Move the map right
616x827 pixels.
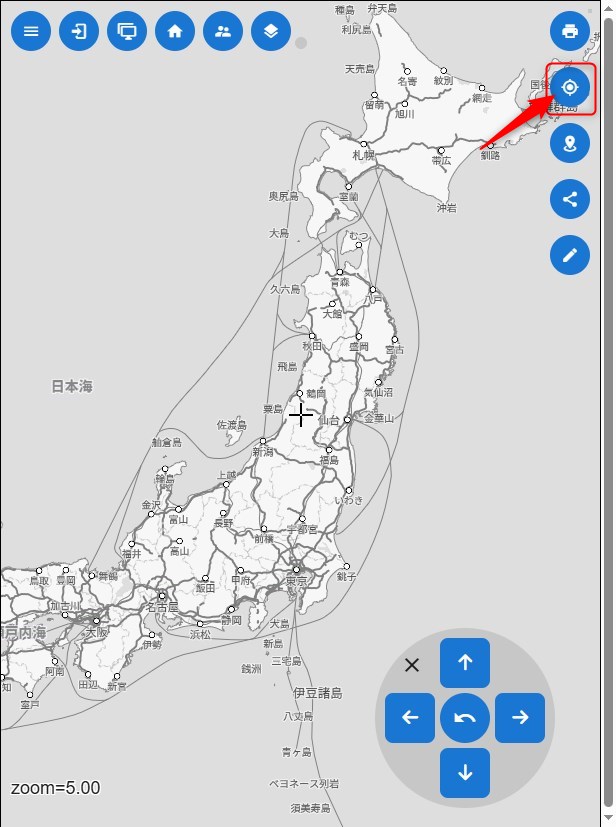(x=520, y=717)
